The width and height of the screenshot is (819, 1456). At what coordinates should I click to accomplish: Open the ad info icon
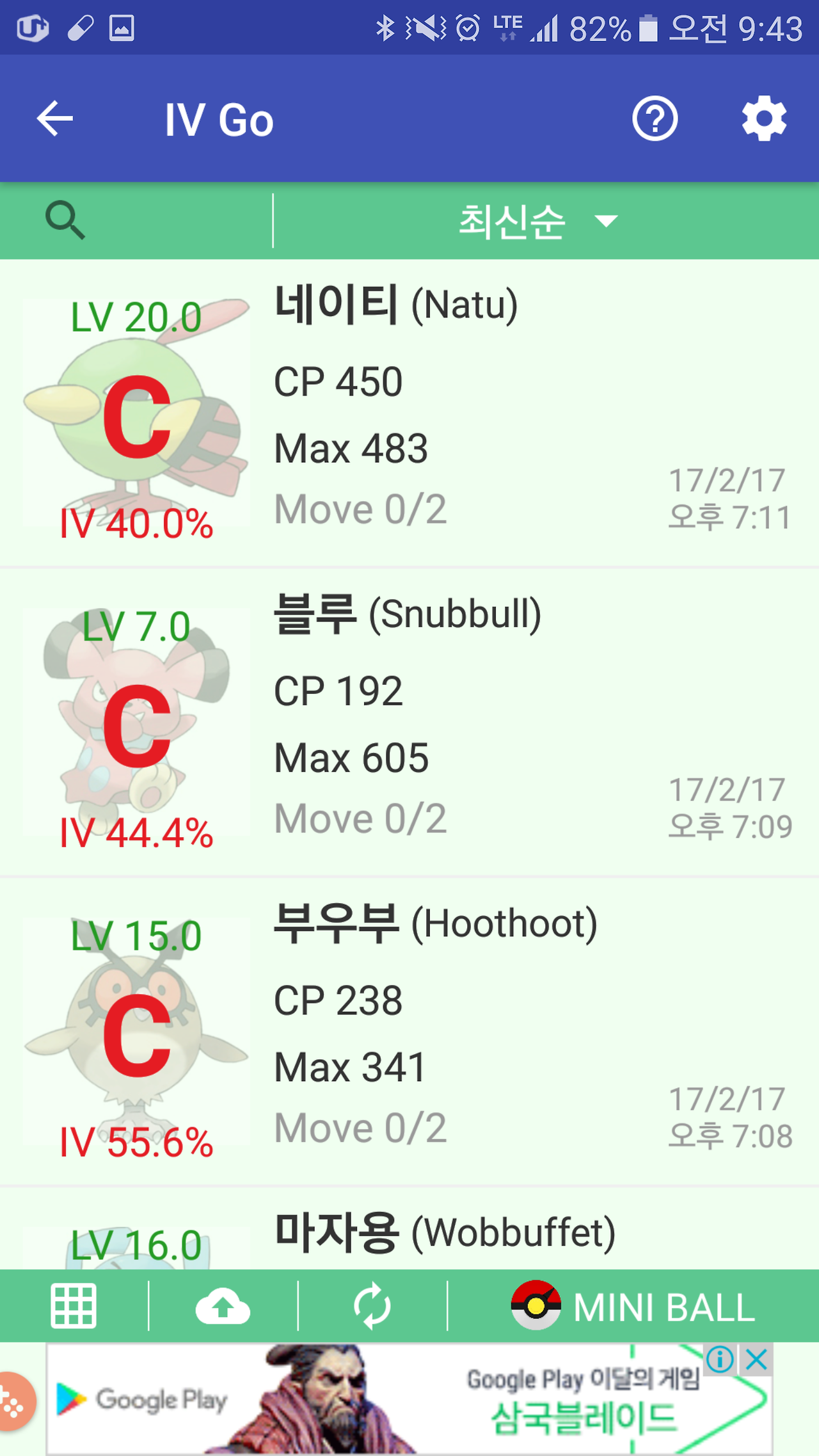[720, 1359]
